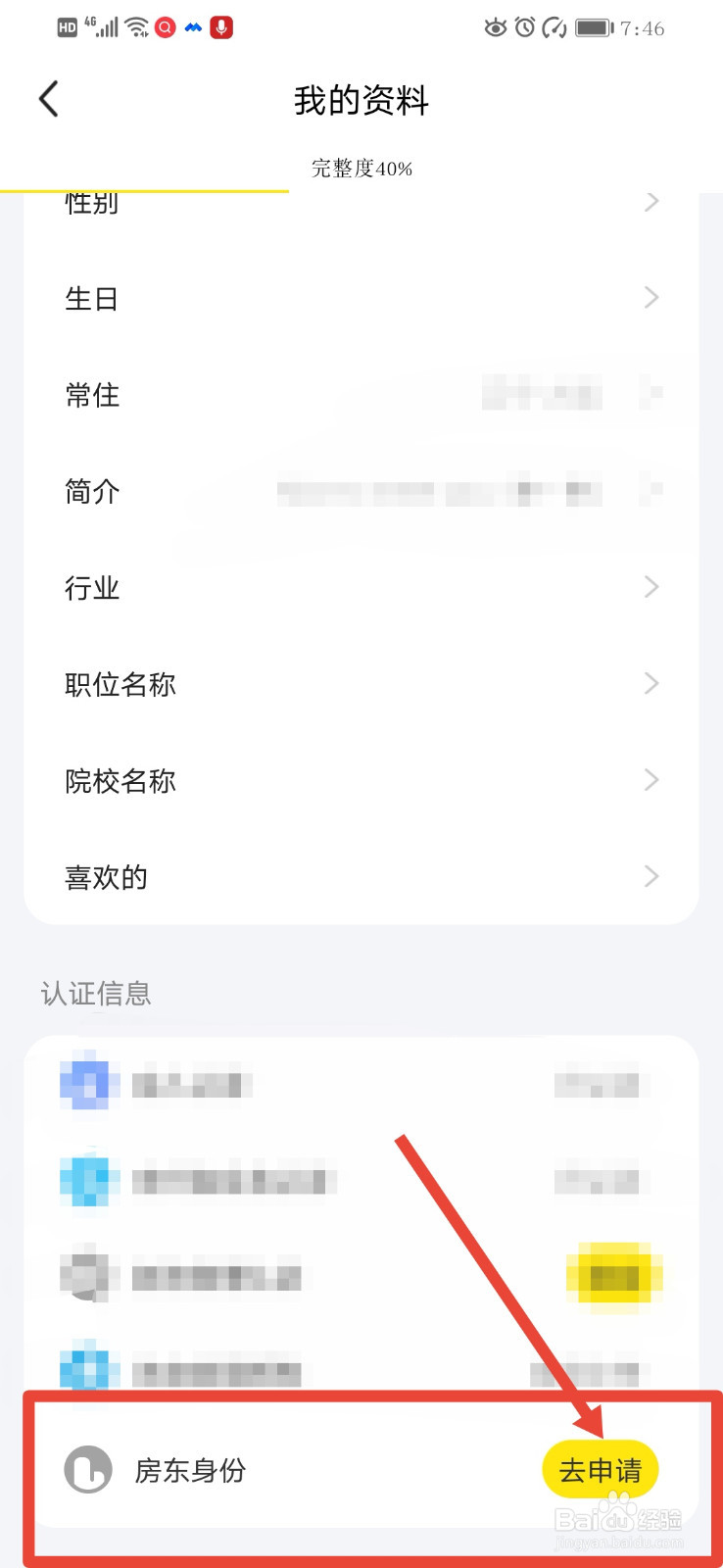The height and width of the screenshot is (1568, 723).
Task: Click the gray badge icon in the third row
Action: tap(87, 1275)
